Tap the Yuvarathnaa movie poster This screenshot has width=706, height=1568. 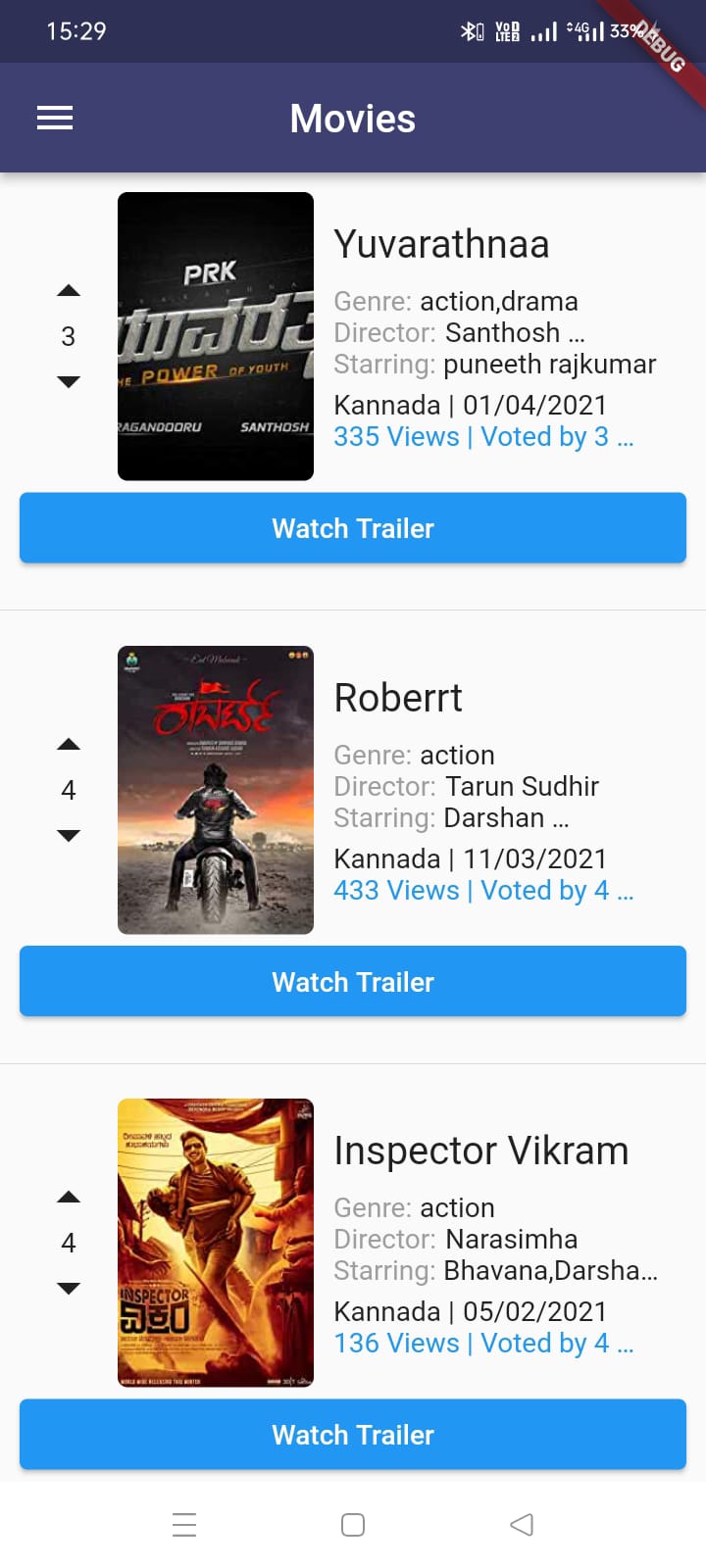216,337
